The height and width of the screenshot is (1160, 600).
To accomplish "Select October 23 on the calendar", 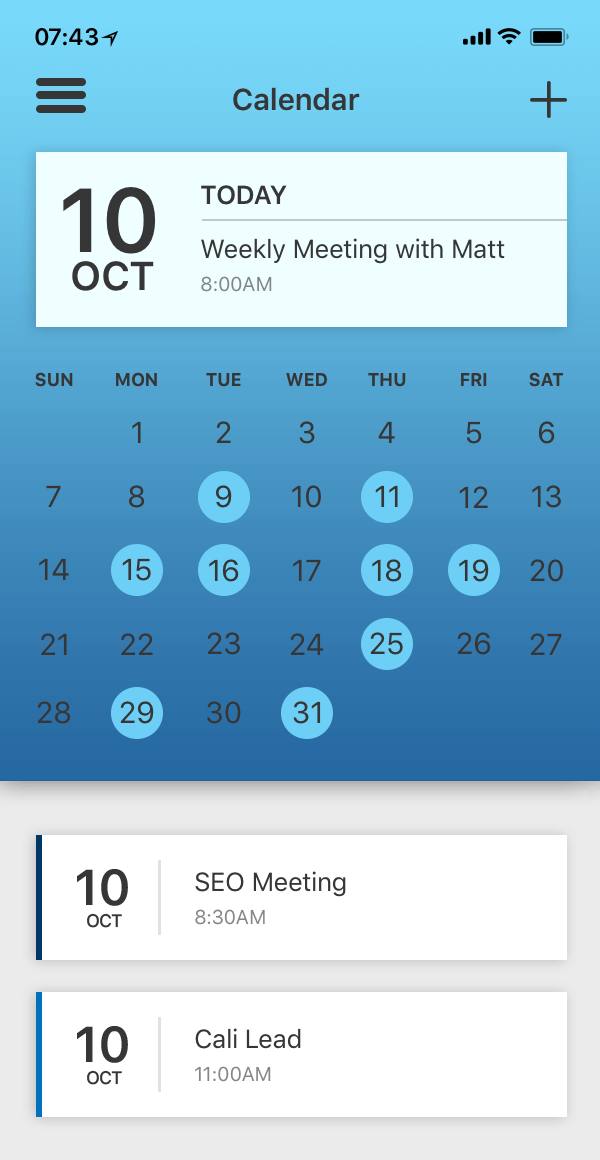I will pyautogui.click(x=223, y=644).
